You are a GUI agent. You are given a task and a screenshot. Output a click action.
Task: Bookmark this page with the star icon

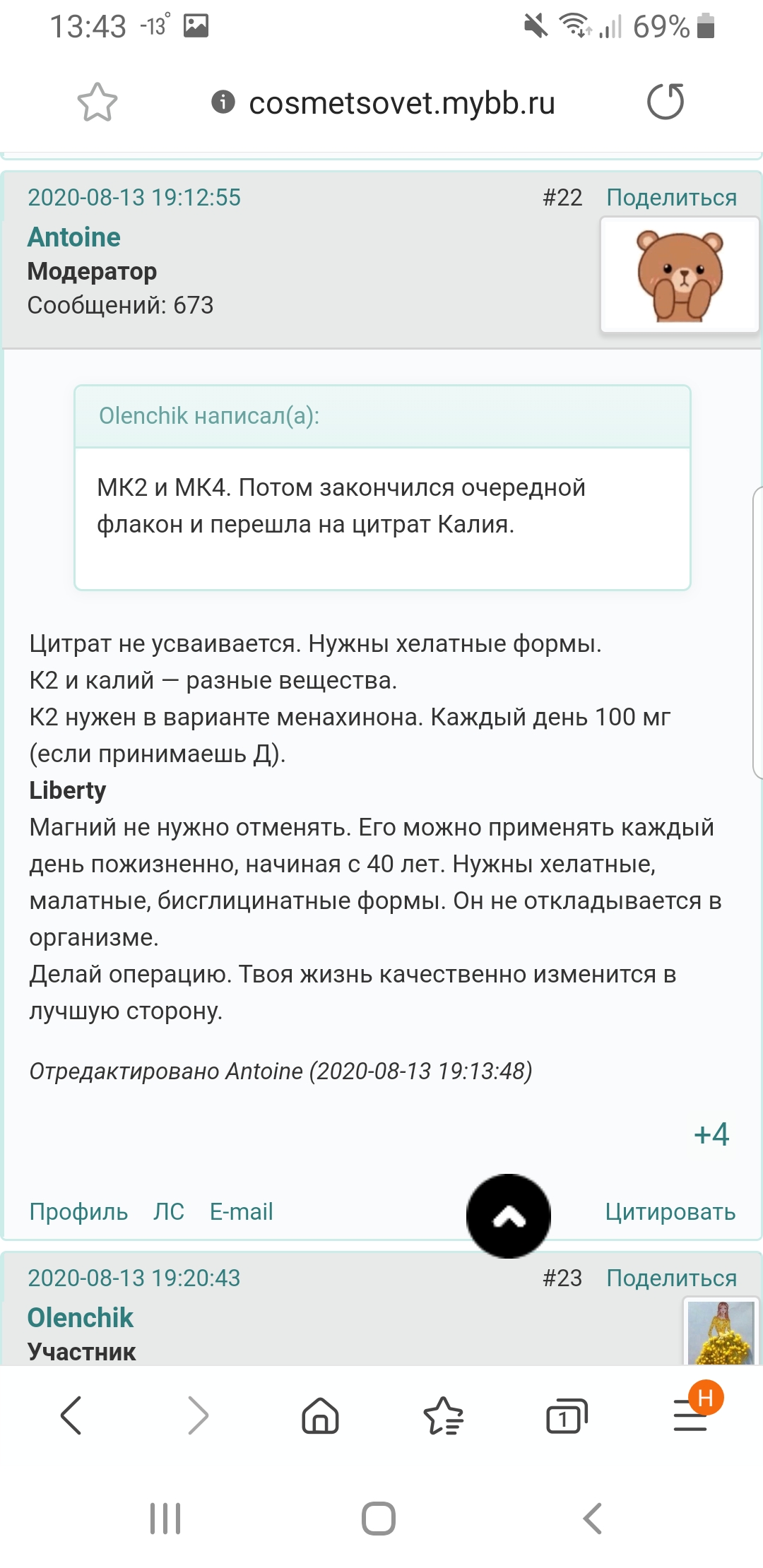tap(97, 103)
